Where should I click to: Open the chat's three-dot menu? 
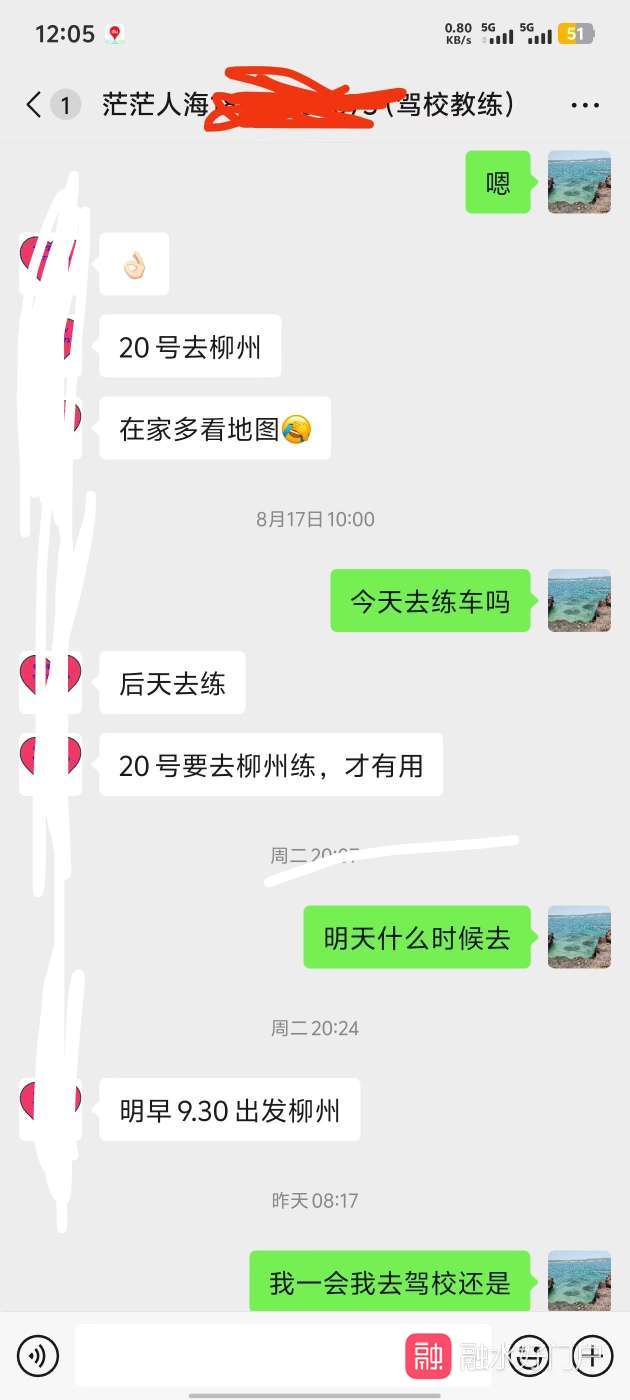tap(585, 105)
